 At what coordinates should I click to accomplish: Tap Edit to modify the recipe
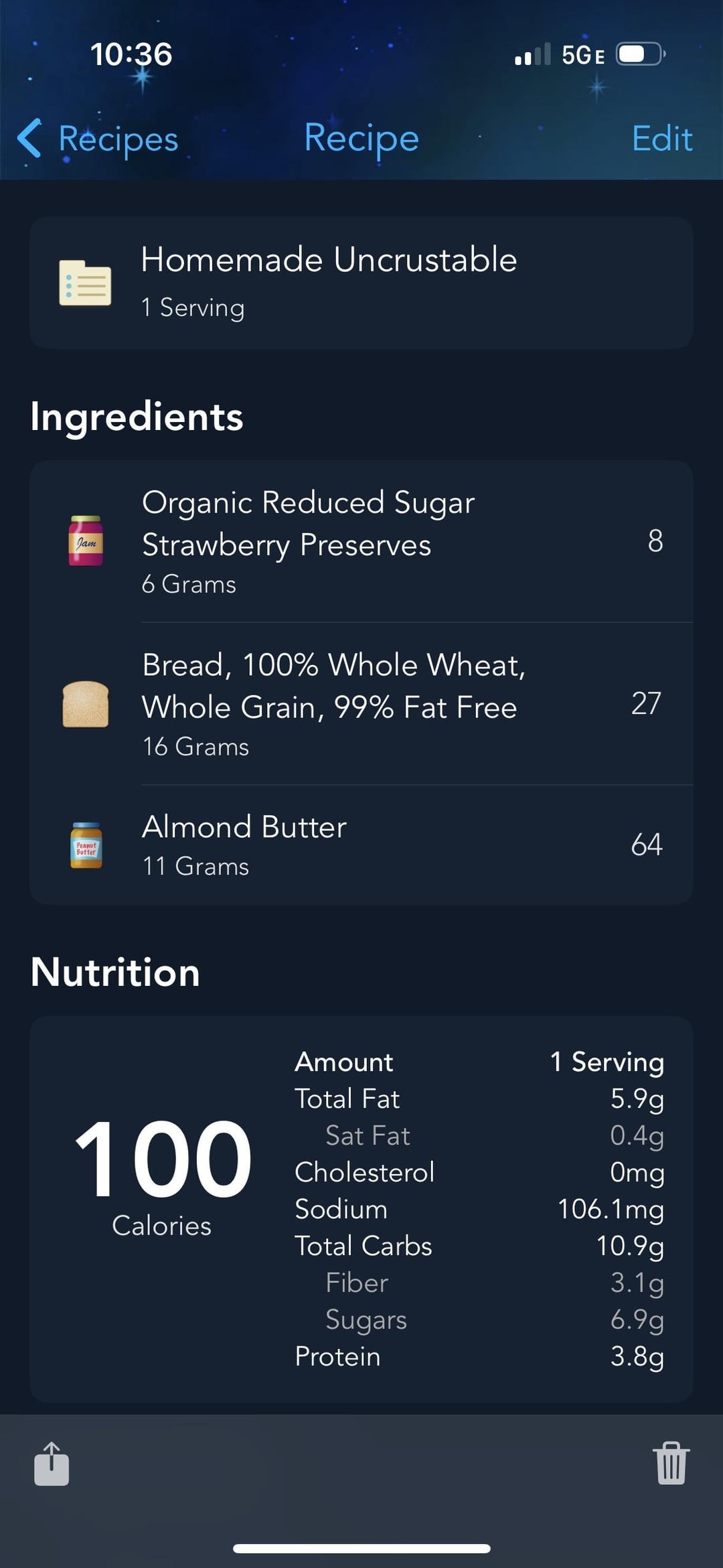(x=661, y=139)
